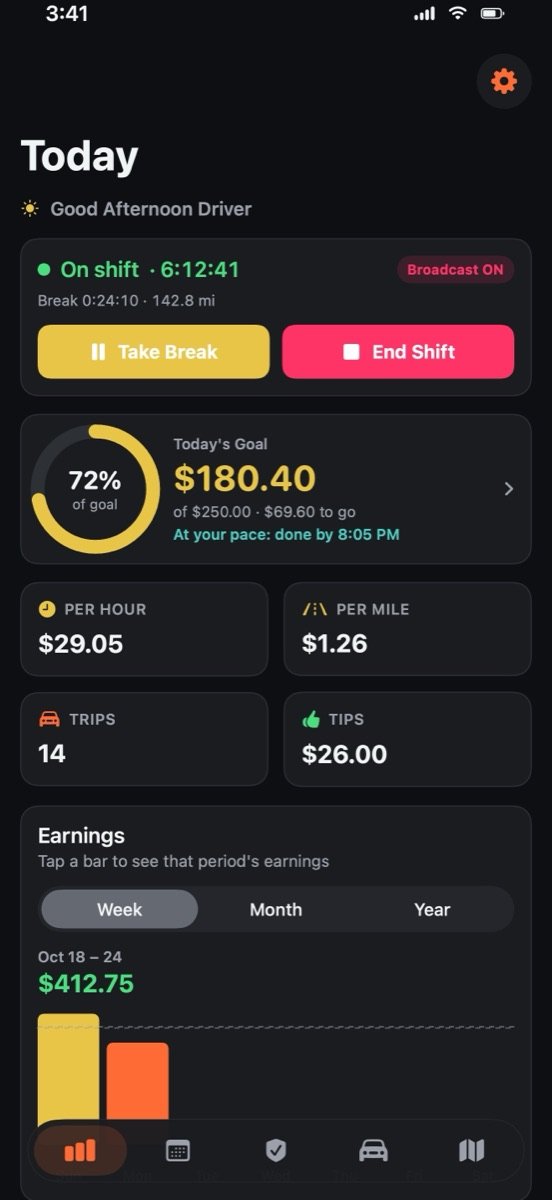Screen dimensions: 552x1200
Task: Open the map tab in bottom bar
Action: tap(471, 1151)
